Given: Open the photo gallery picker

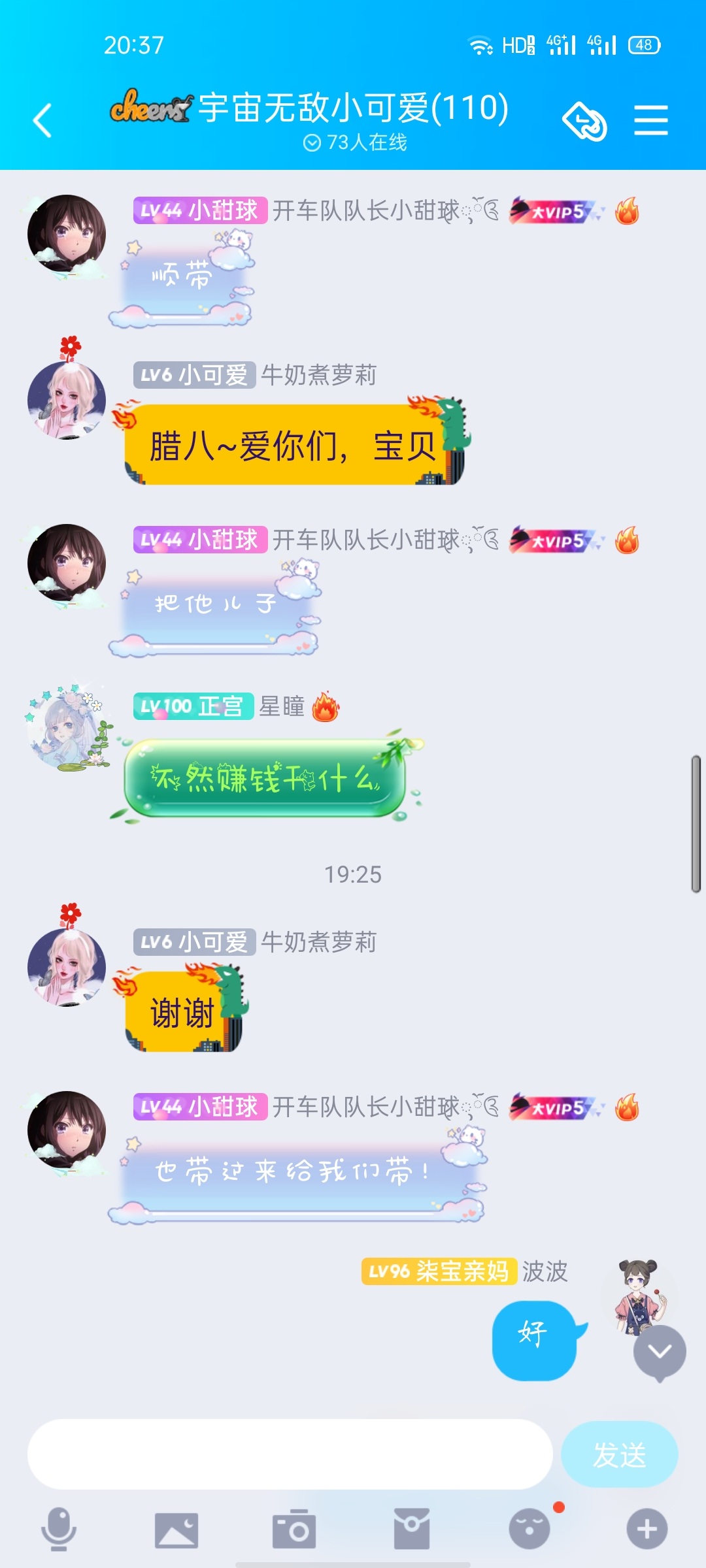Looking at the screenshot, I should pyautogui.click(x=176, y=1529).
